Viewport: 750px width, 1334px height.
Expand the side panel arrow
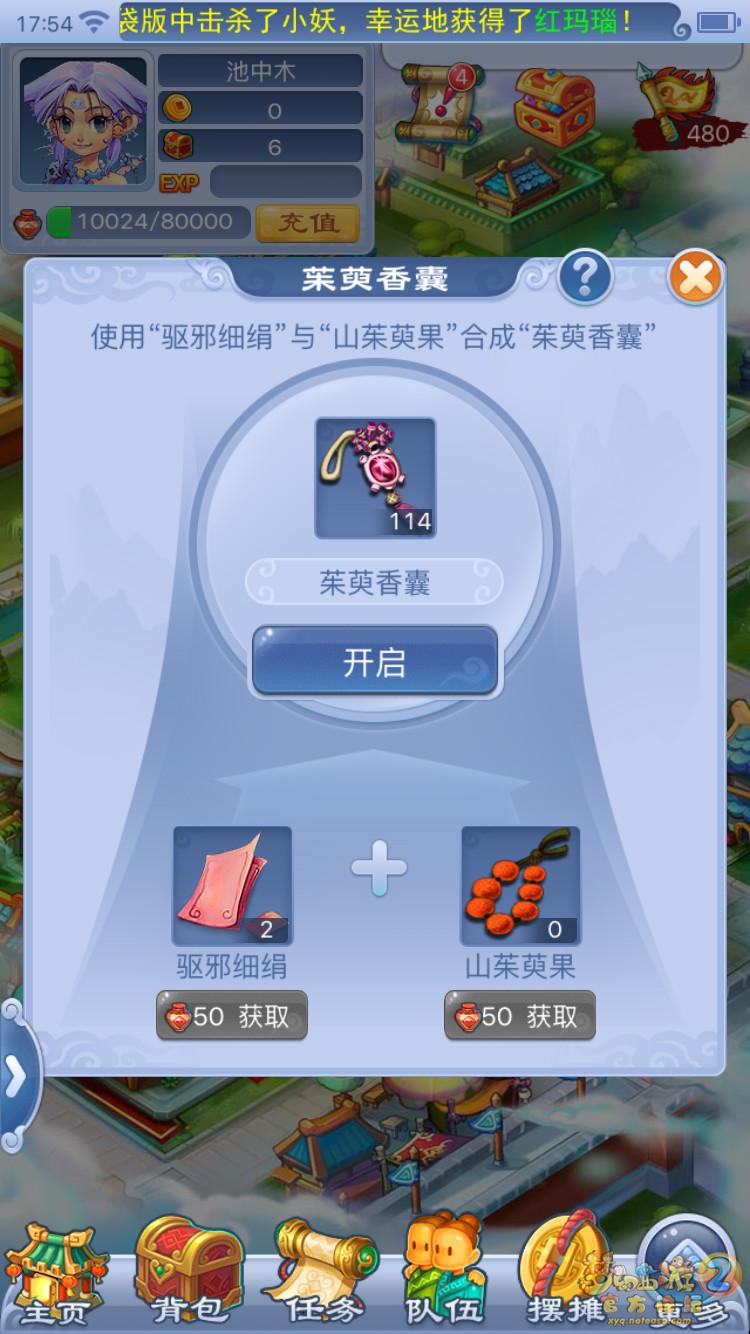tap(17, 1077)
